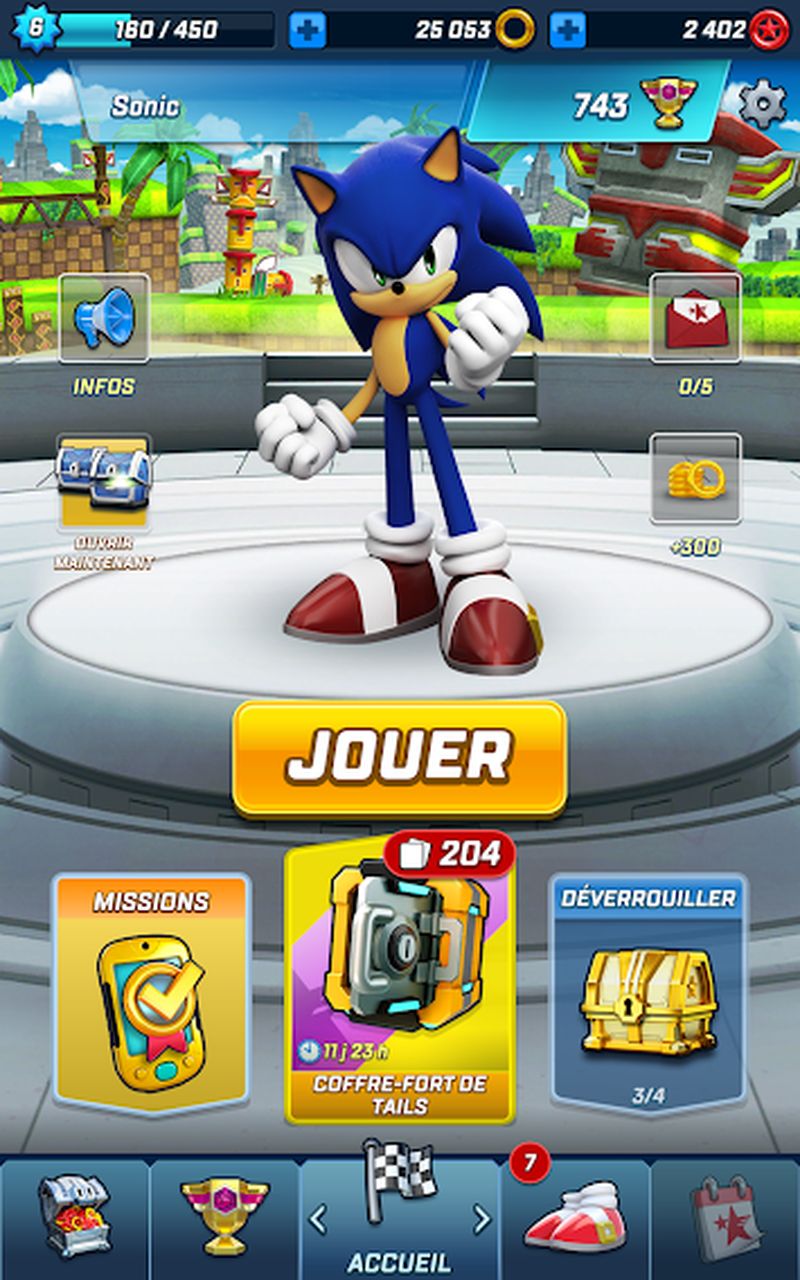
Task: Open the 743 trophy count panel
Action: pyautogui.click(x=600, y=105)
